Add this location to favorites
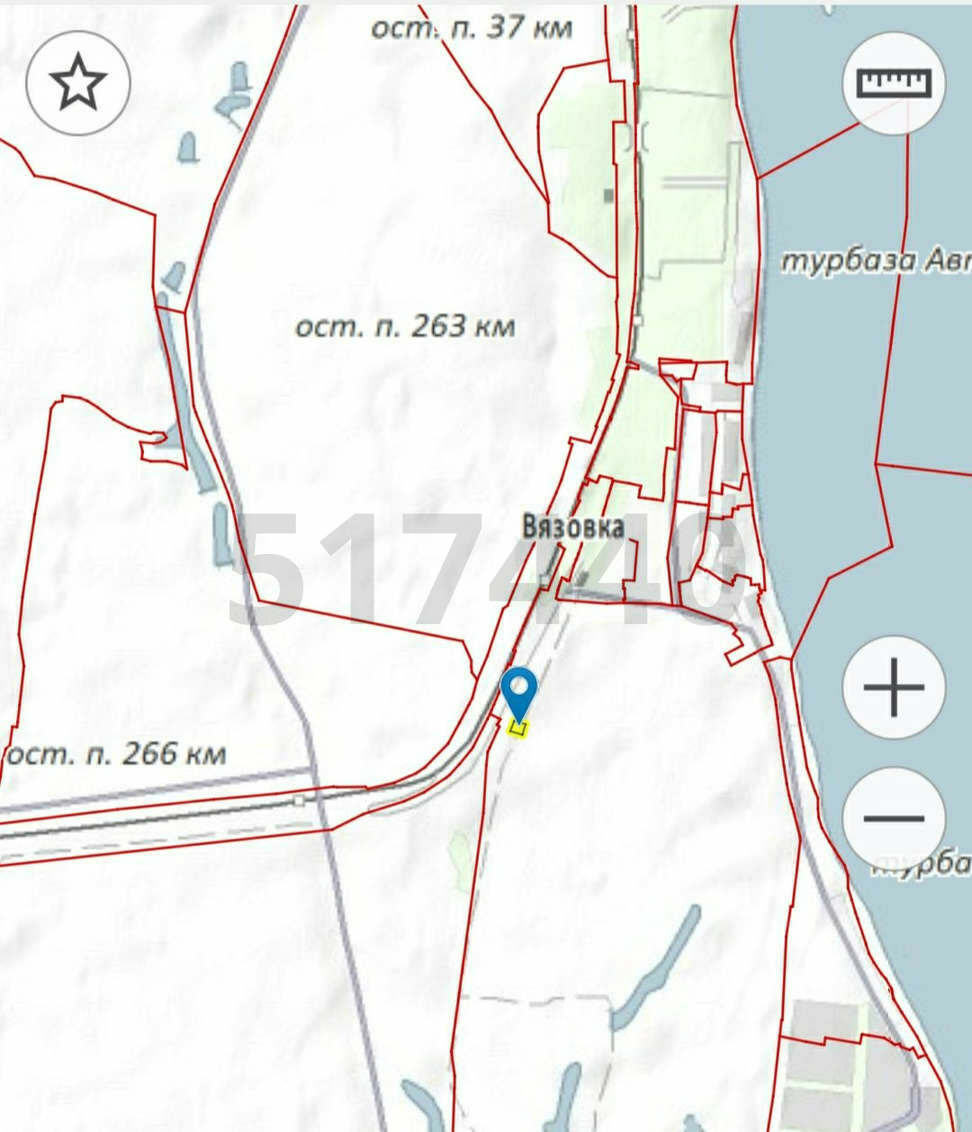The height and width of the screenshot is (1132, 972). tap(78, 83)
